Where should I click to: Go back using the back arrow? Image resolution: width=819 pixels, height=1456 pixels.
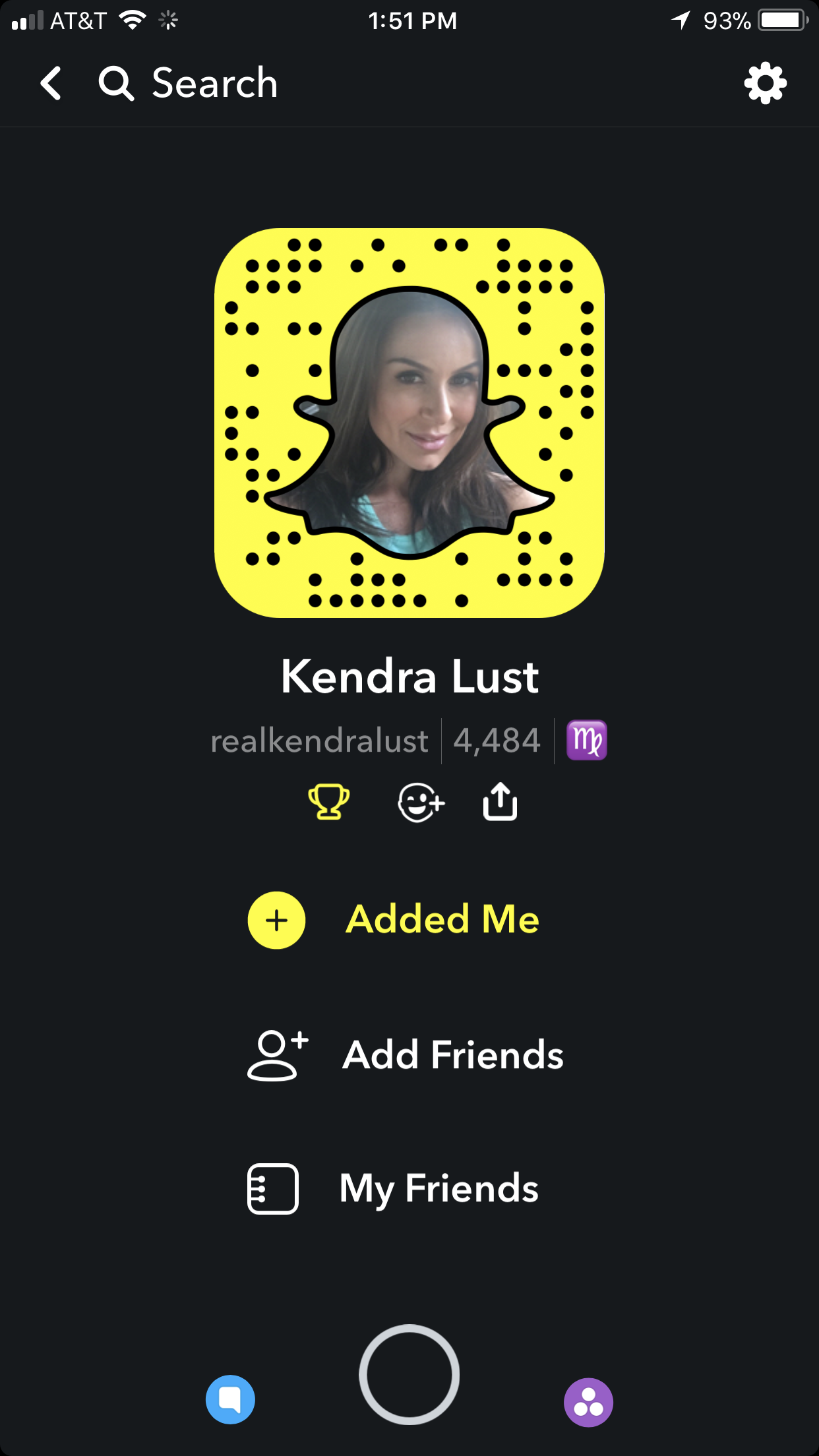[51, 83]
